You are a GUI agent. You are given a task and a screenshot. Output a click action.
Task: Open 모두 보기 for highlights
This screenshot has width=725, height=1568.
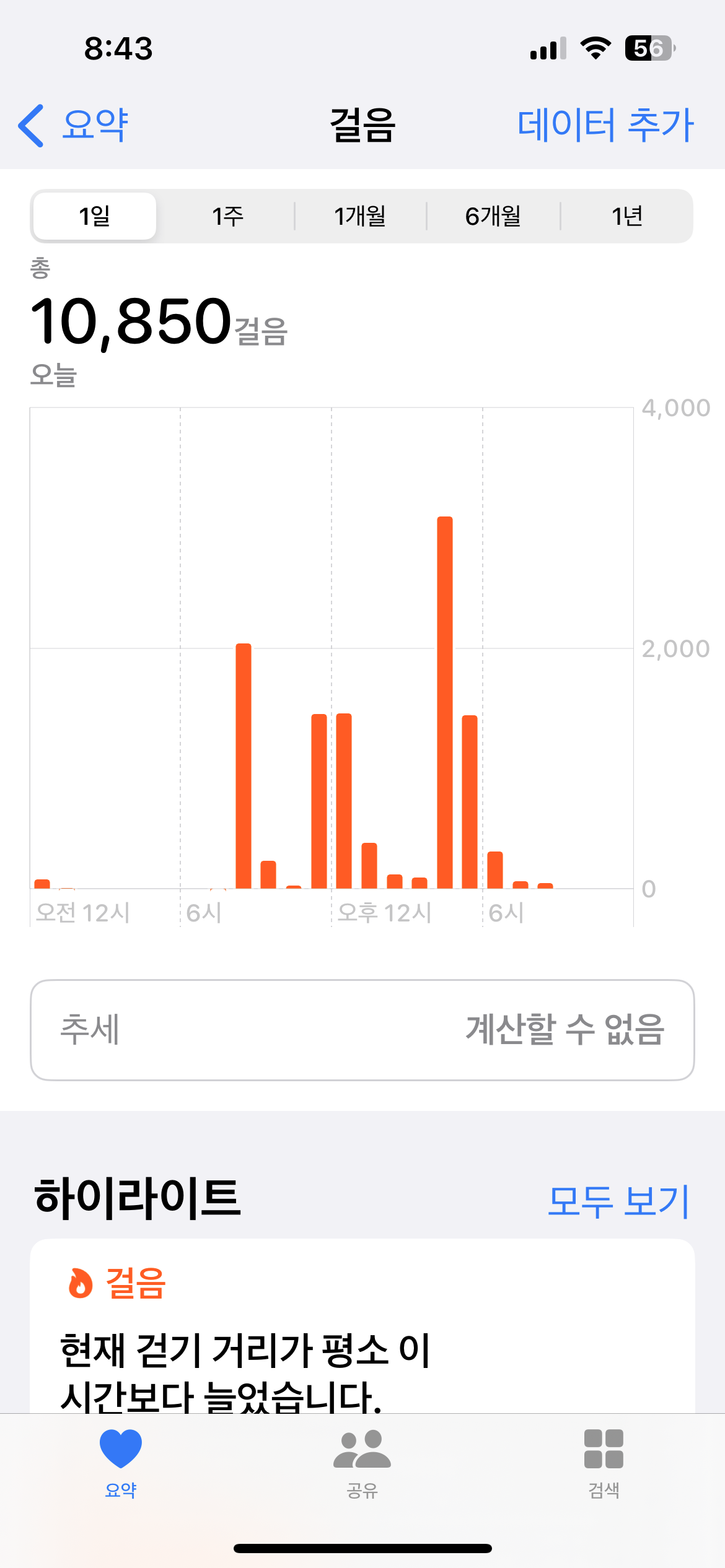[x=618, y=1201]
